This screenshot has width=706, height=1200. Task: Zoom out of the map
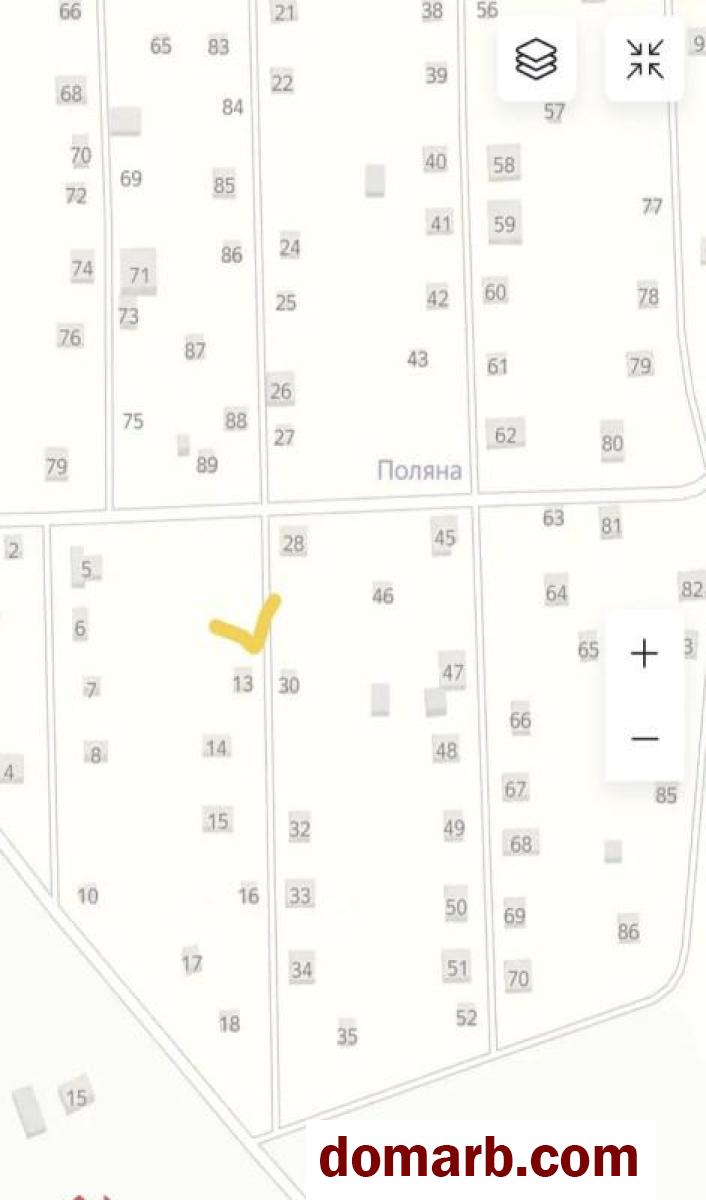coord(645,739)
